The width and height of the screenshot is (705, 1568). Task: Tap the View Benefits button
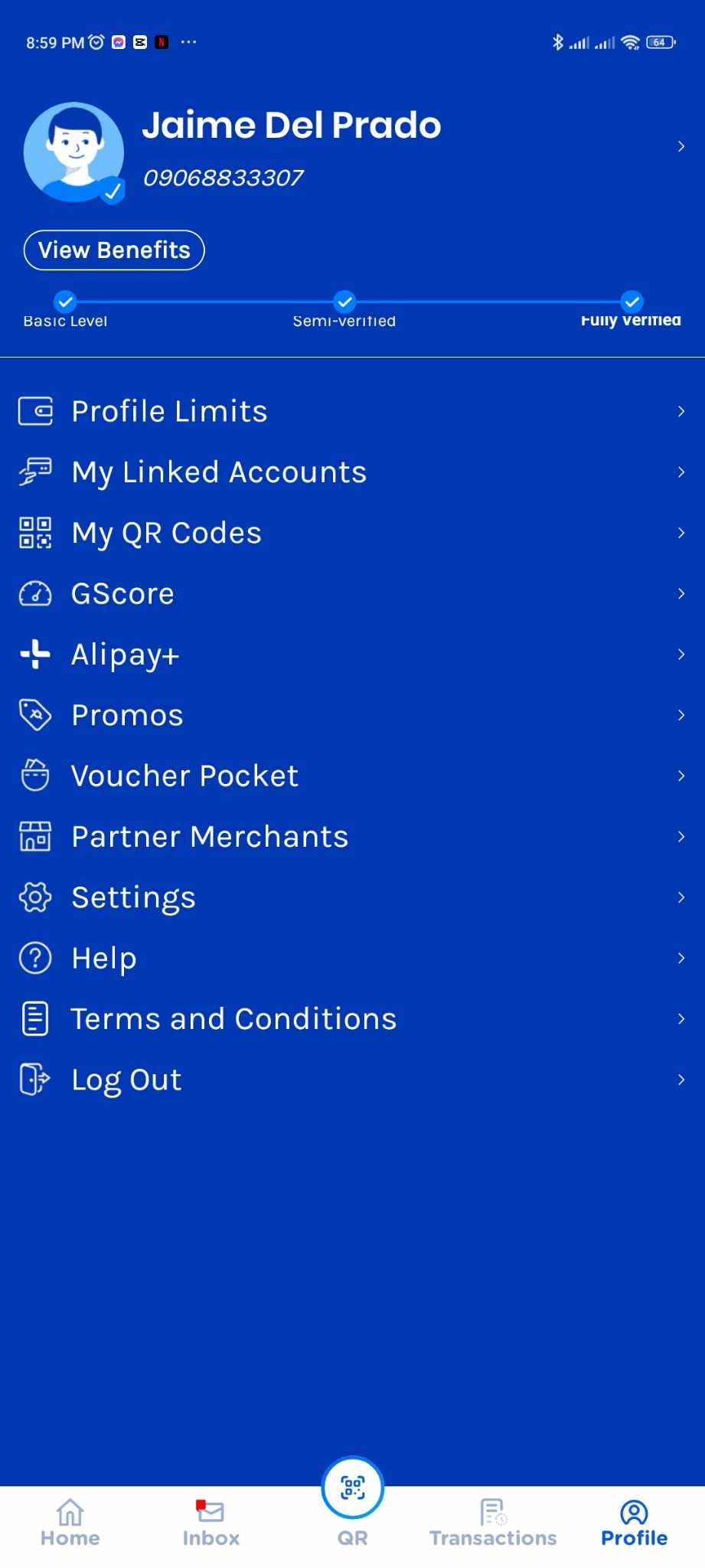114,250
